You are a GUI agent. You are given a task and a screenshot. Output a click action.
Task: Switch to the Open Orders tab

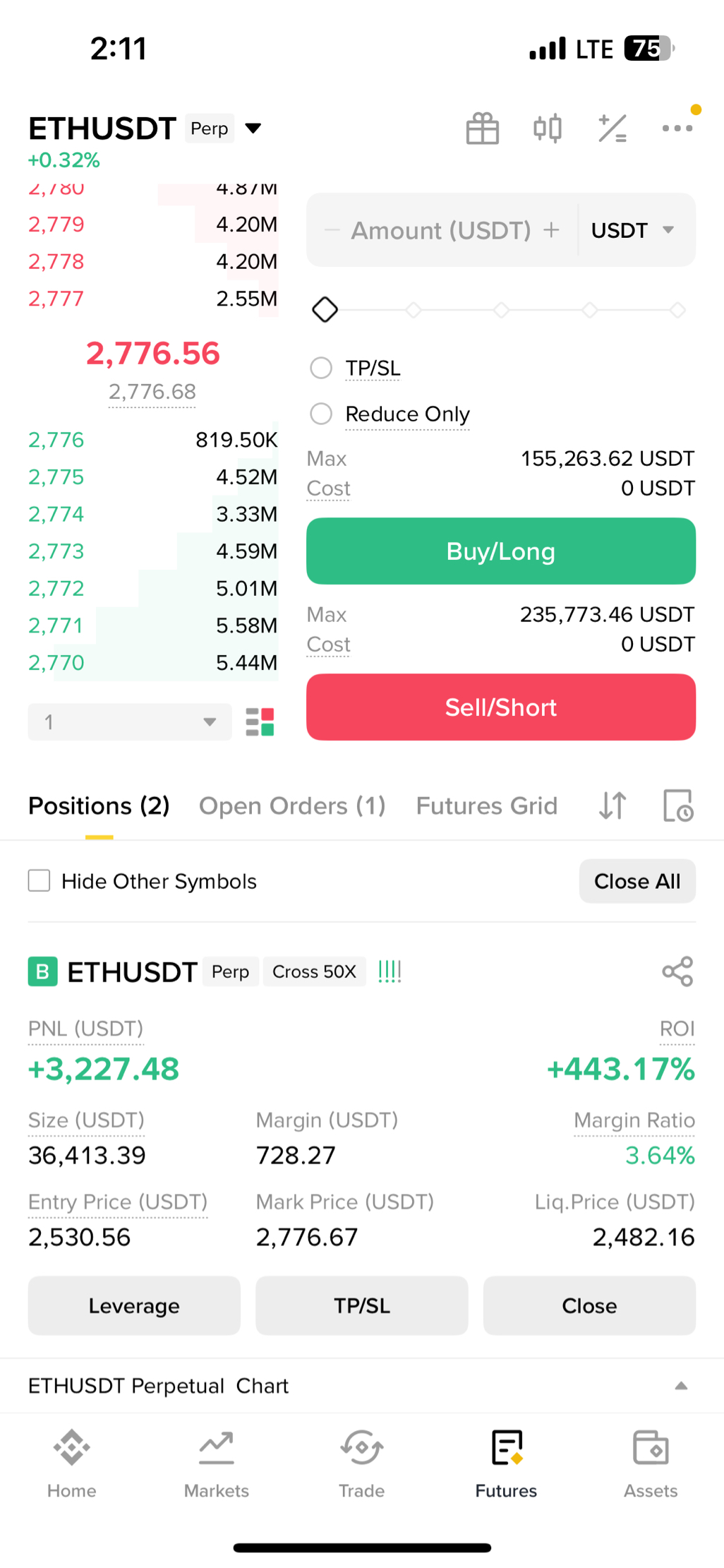point(292,806)
